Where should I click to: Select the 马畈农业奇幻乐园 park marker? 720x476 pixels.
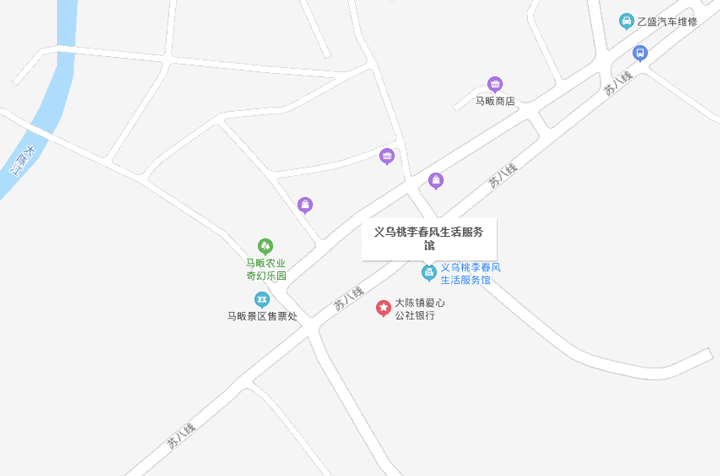[265, 246]
